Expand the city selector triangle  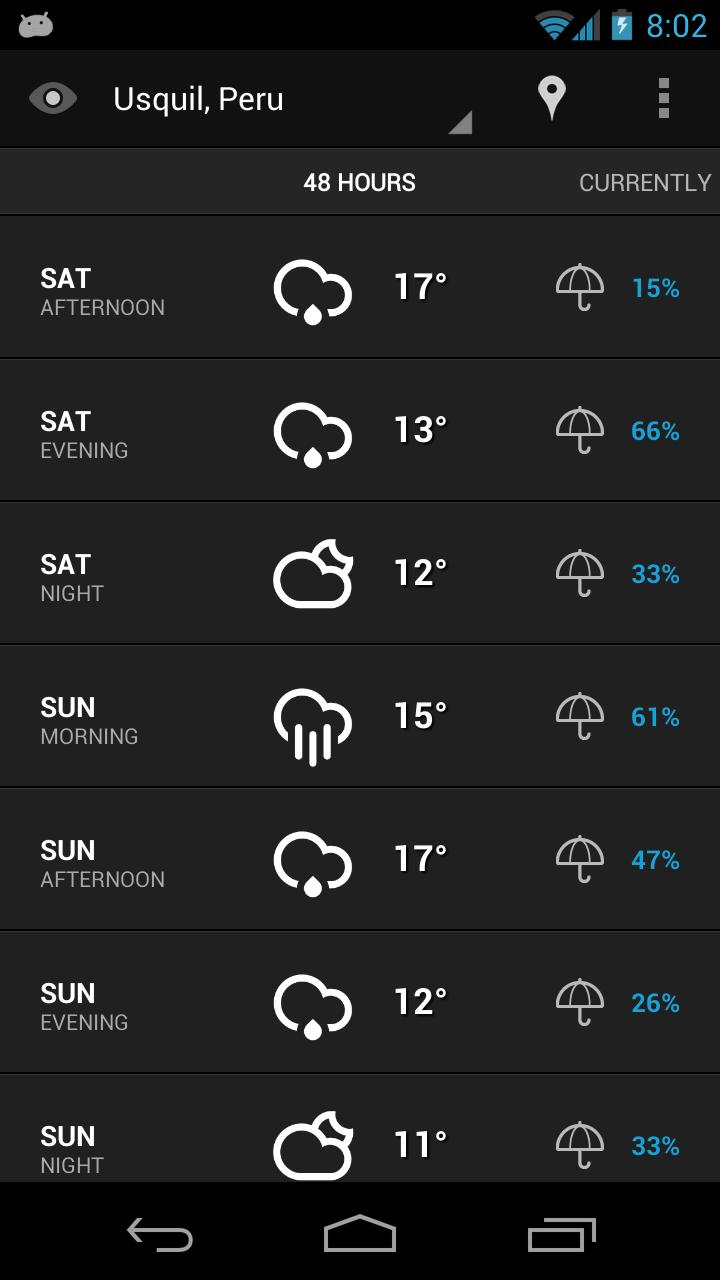click(x=459, y=122)
